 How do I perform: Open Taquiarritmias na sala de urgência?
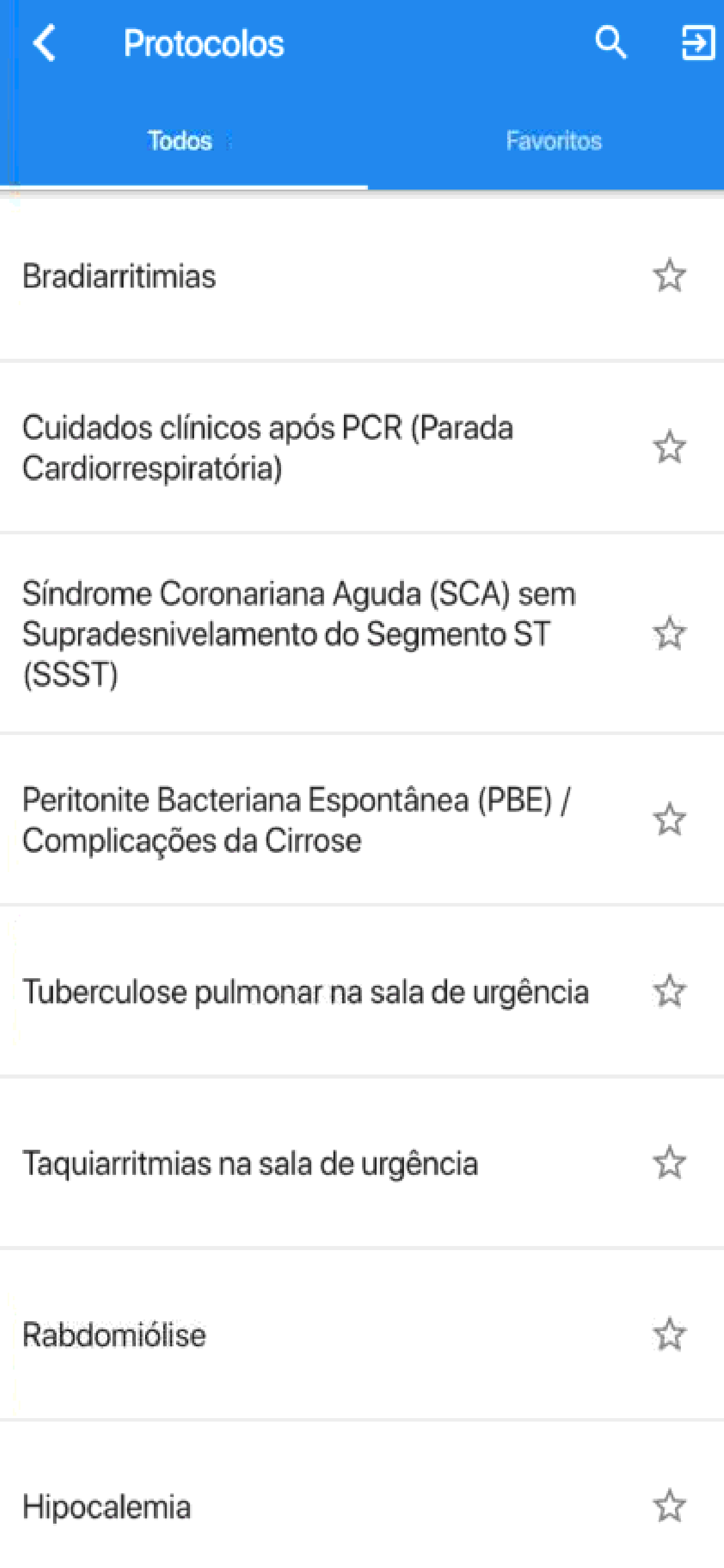click(x=250, y=1163)
